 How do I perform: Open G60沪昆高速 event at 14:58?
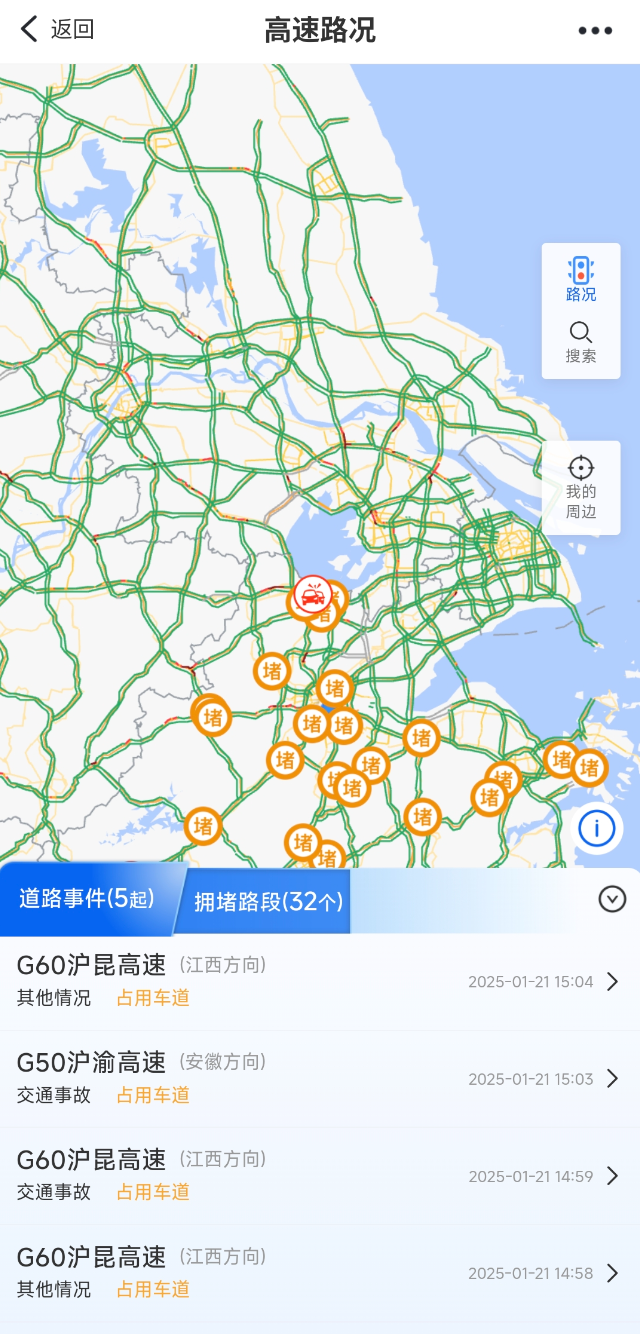[320, 1273]
